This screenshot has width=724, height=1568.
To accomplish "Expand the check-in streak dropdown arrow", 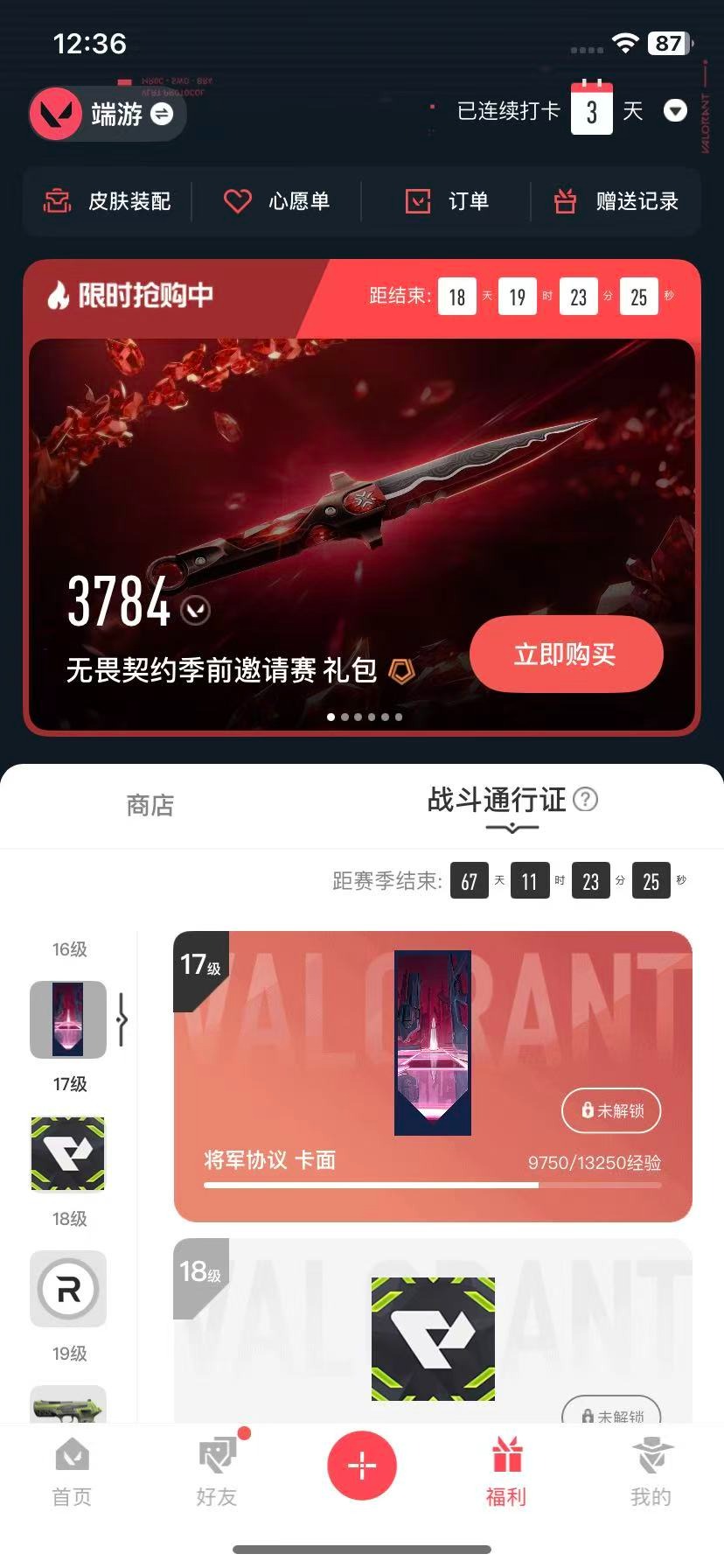I will coord(675,111).
